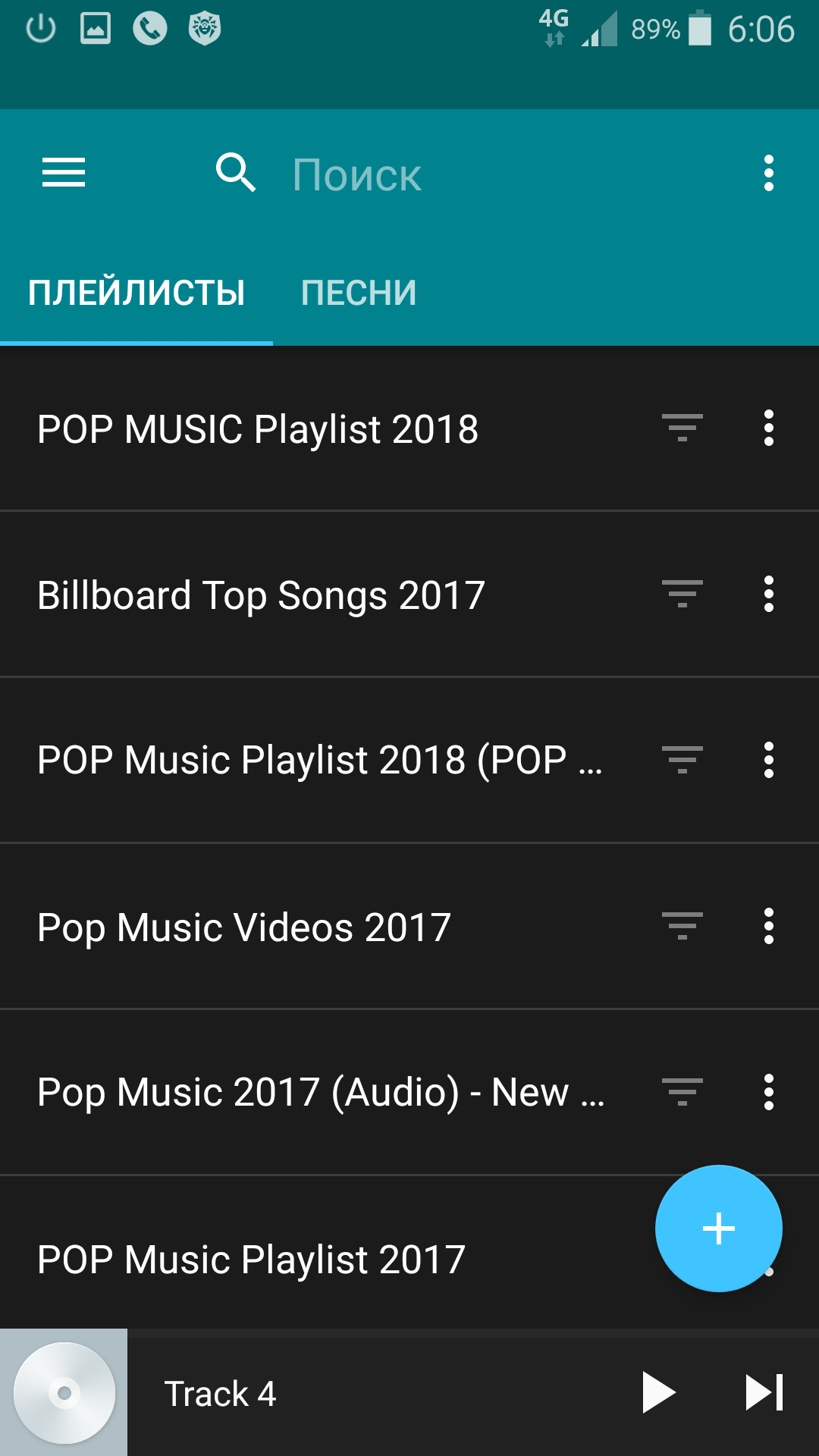The height and width of the screenshot is (1456, 819).
Task: Play Track 4
Action: pos(657,1392)
